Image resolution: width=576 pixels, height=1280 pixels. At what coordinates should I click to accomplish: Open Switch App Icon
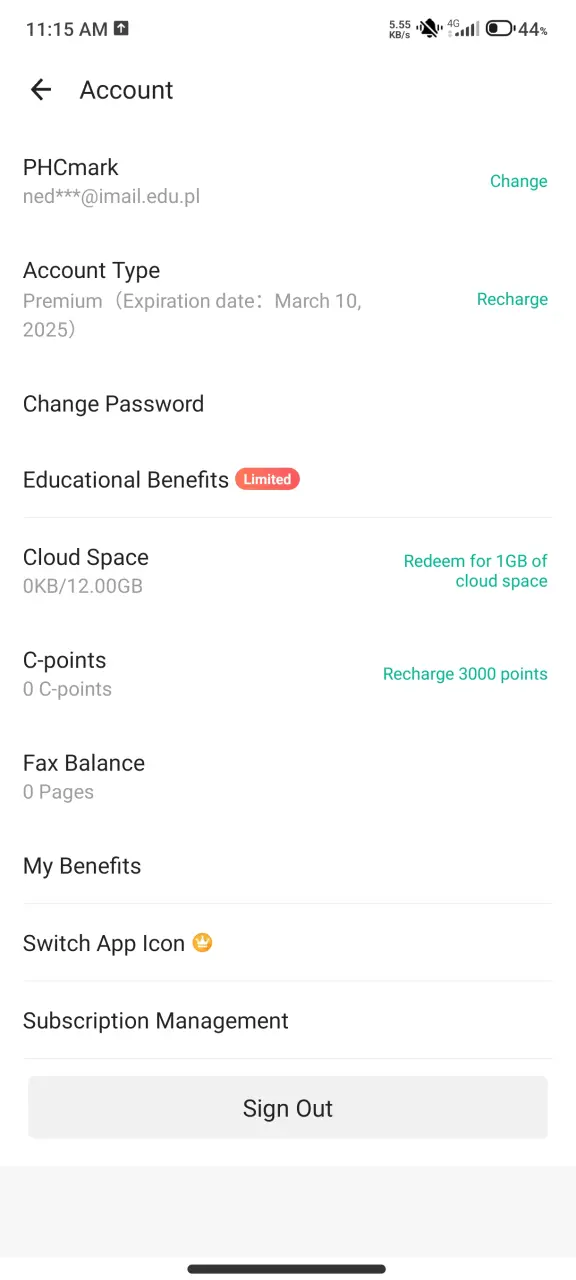point(288,943)
